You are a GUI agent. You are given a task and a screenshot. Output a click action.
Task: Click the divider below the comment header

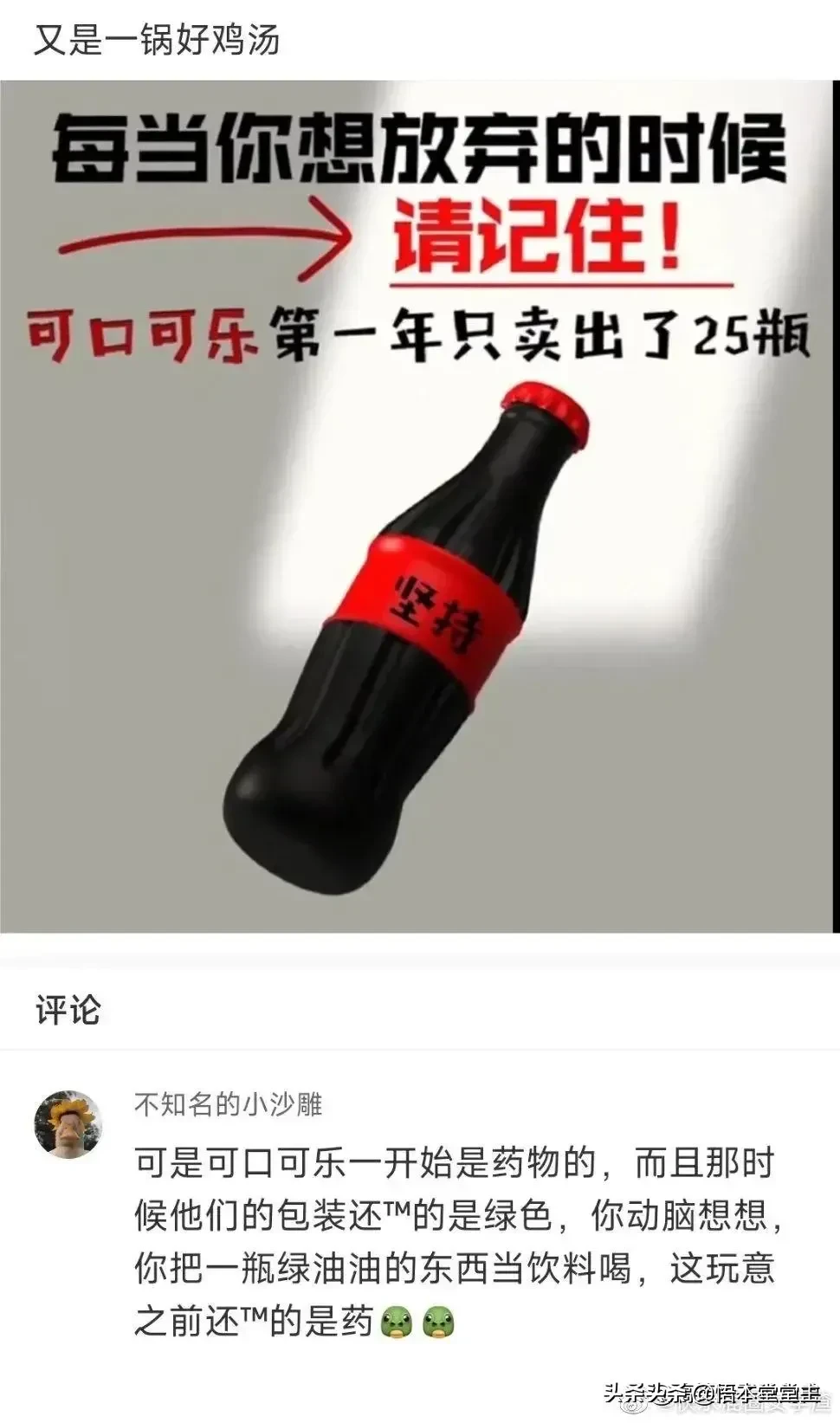click(420, 1048)
